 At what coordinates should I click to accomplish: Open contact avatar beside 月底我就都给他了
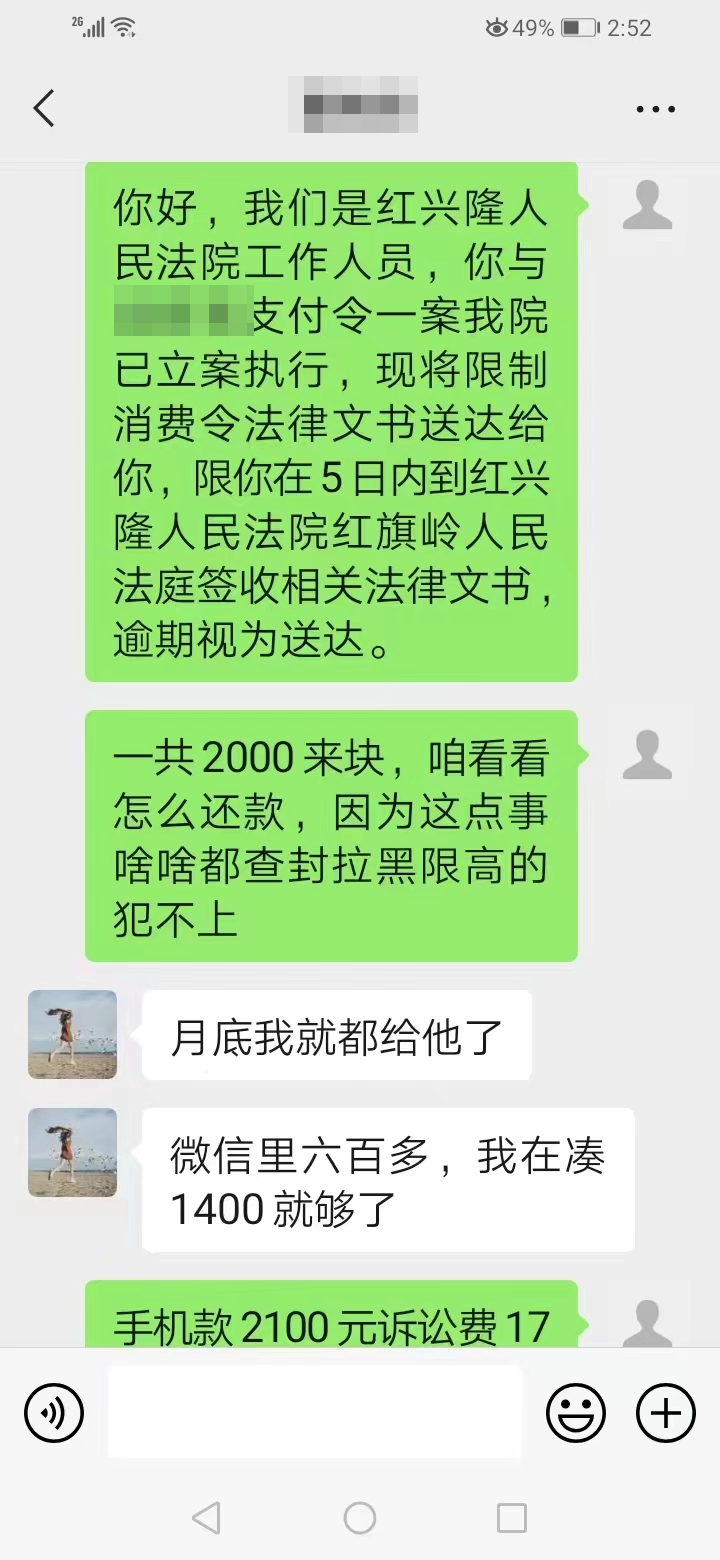pyautogui.click(x=72, y=1034)
